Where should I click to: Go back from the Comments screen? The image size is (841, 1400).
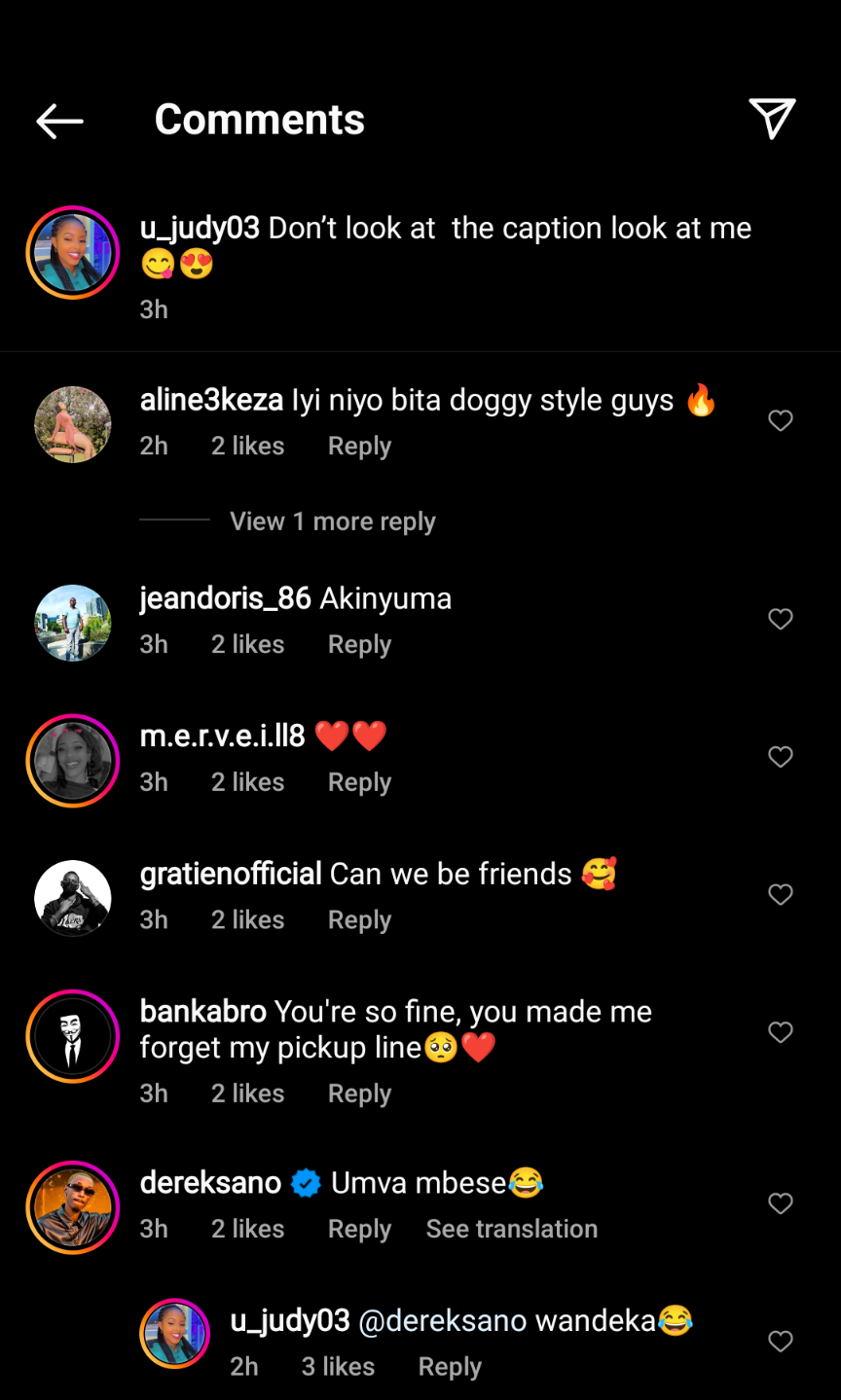[x=59, y=121]
